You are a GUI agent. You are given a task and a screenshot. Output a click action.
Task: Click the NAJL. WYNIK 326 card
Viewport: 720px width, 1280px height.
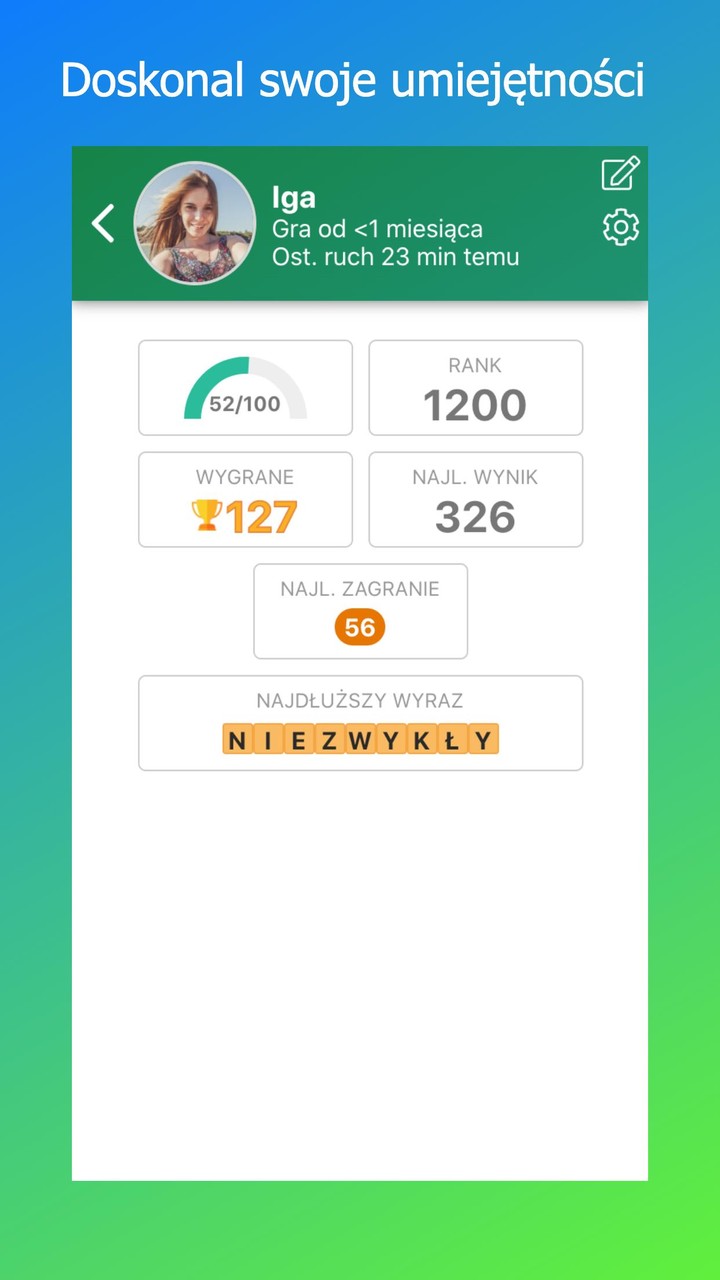click(475, 499)
